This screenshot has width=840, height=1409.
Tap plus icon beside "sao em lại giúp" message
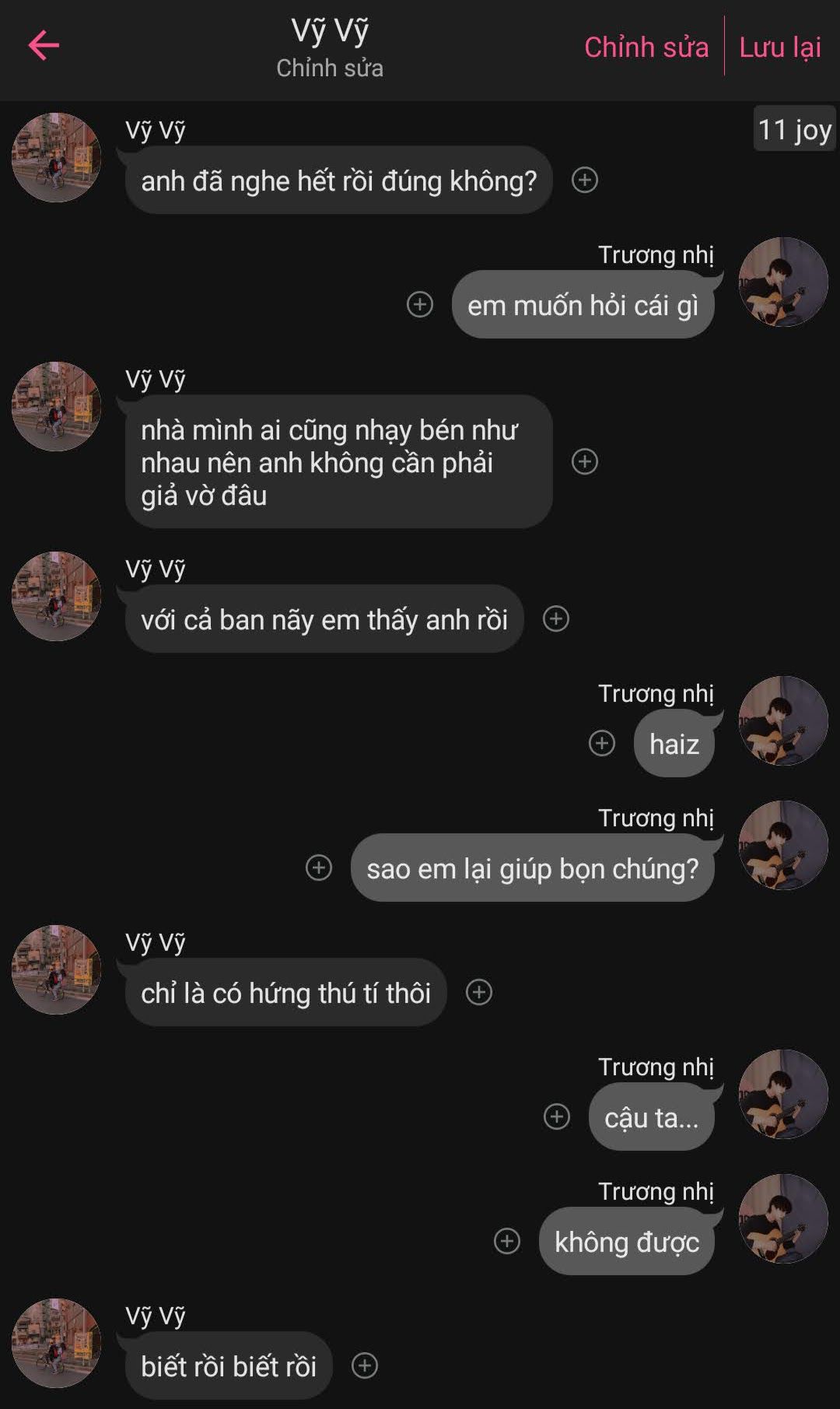tap(319, 867)
